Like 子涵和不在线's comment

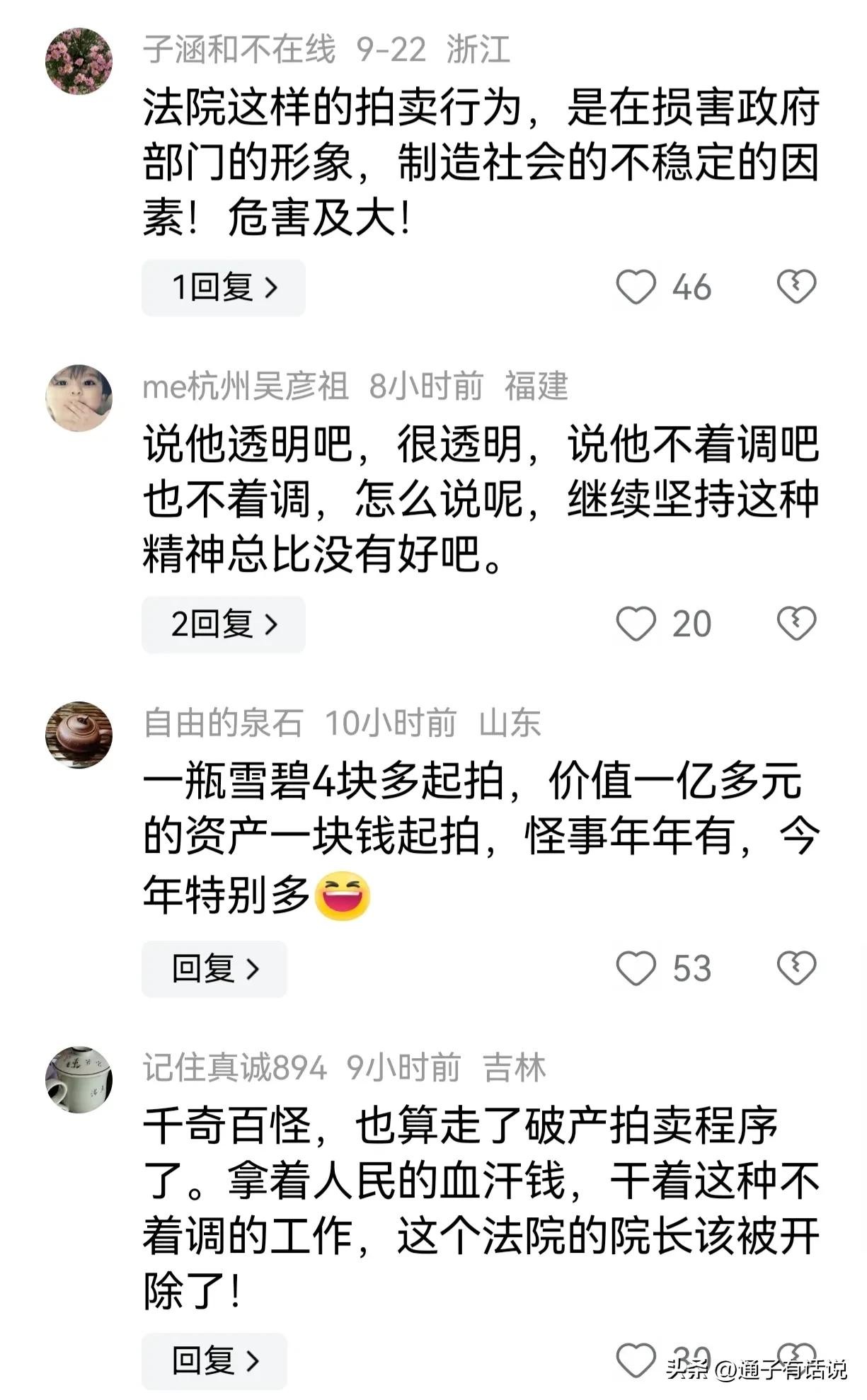pyautogui.click(x=636, y=287)
